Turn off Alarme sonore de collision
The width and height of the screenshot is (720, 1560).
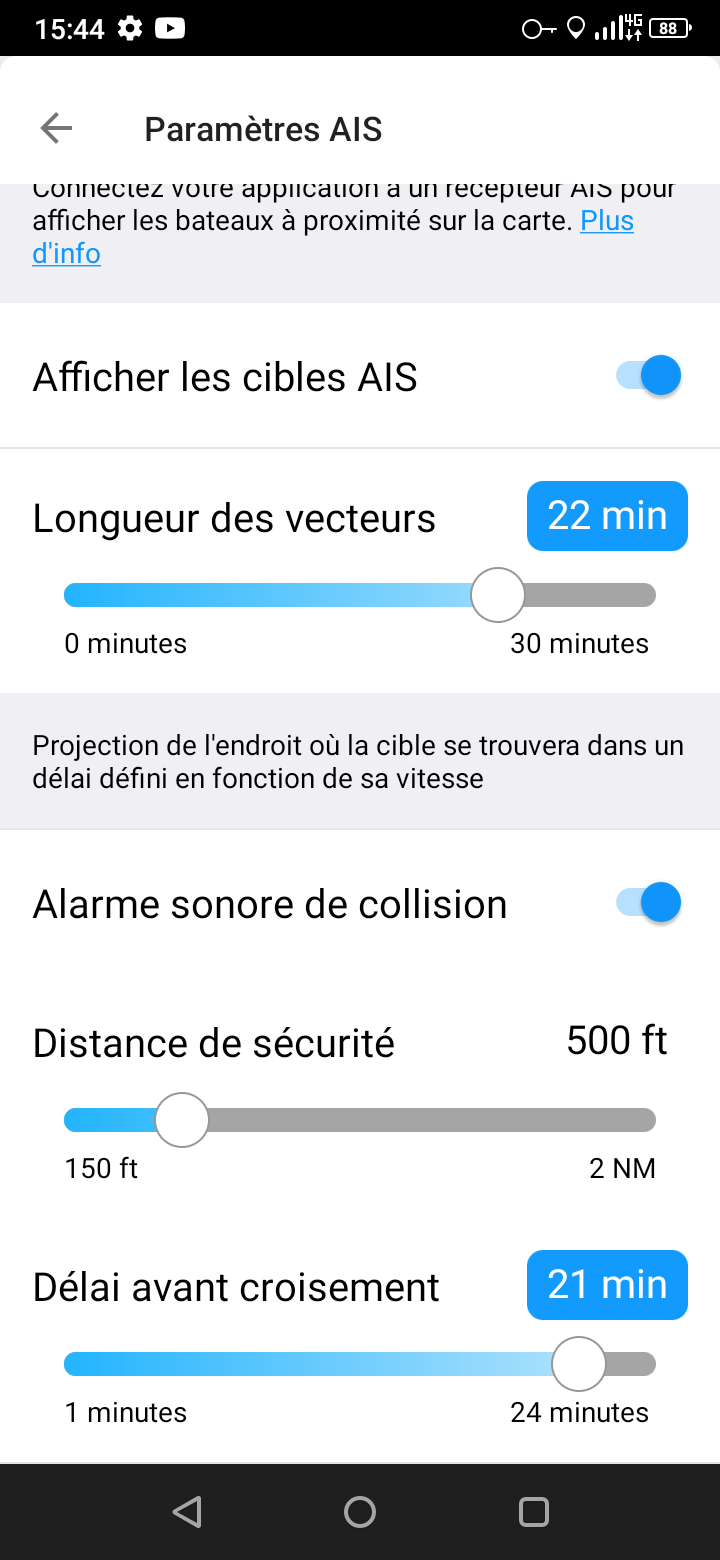tap(649, 904)
